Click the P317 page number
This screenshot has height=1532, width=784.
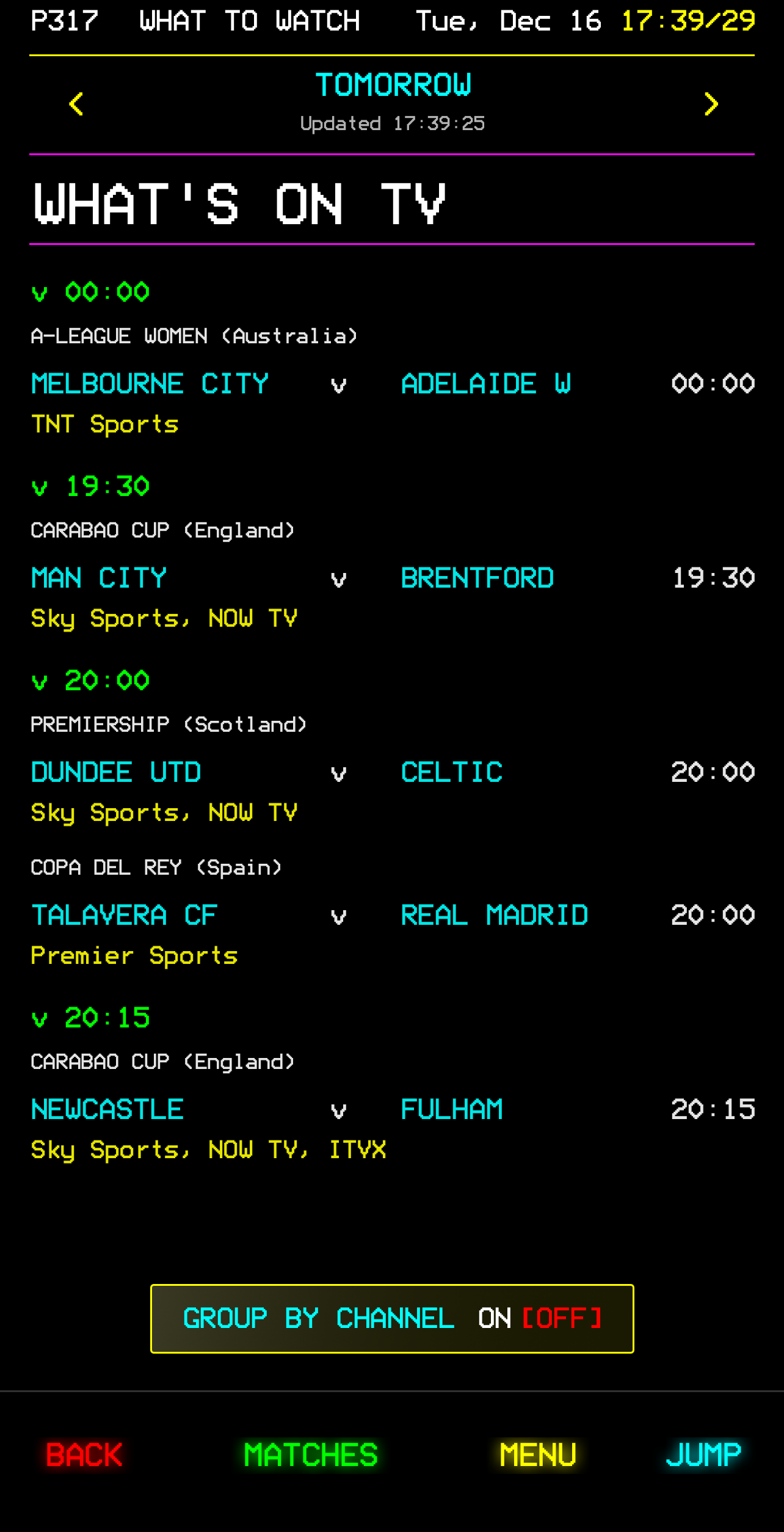[x=65, y=21]
